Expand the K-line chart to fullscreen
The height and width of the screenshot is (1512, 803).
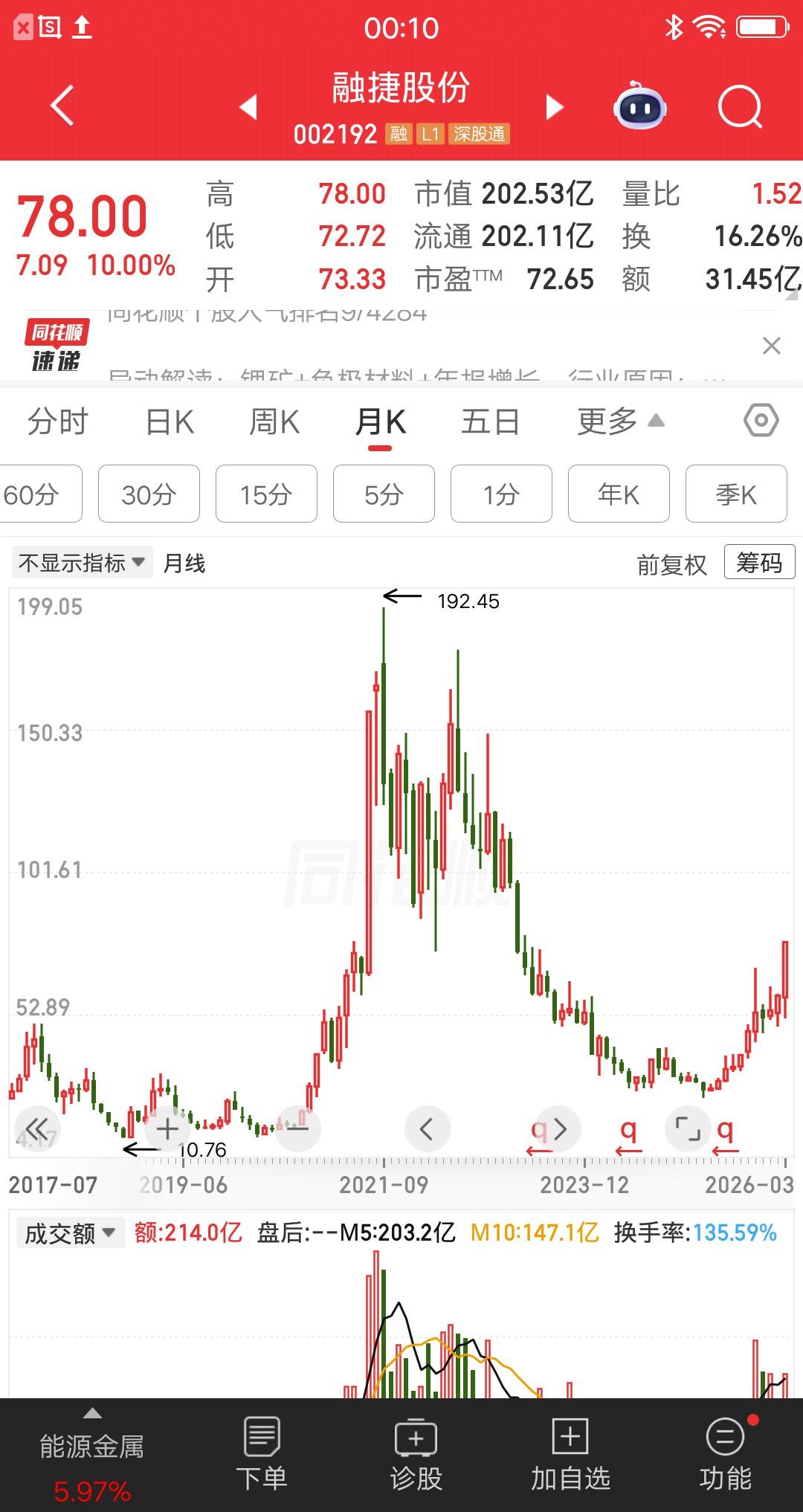coord(688,1128)
